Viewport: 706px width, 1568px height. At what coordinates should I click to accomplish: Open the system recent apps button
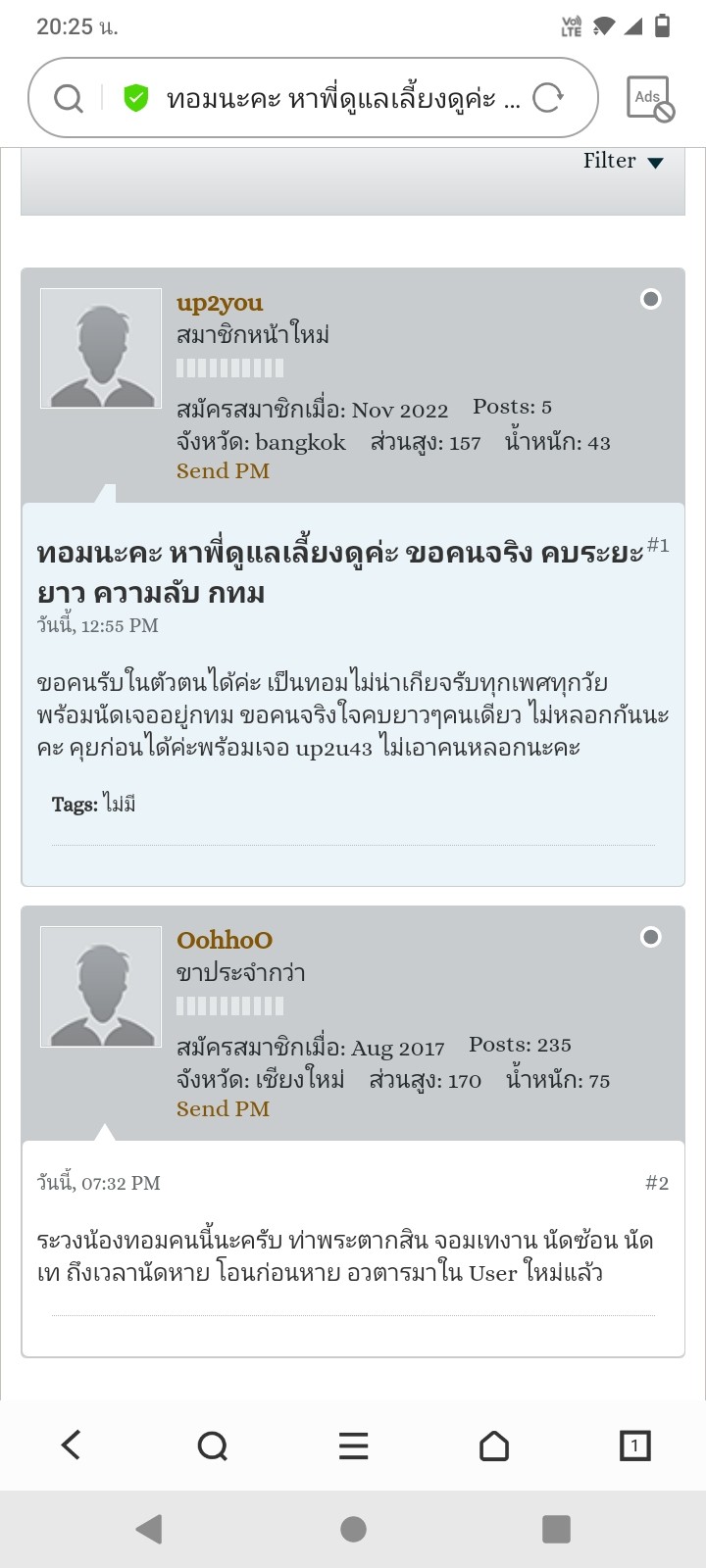click(x=556, y=1529)
